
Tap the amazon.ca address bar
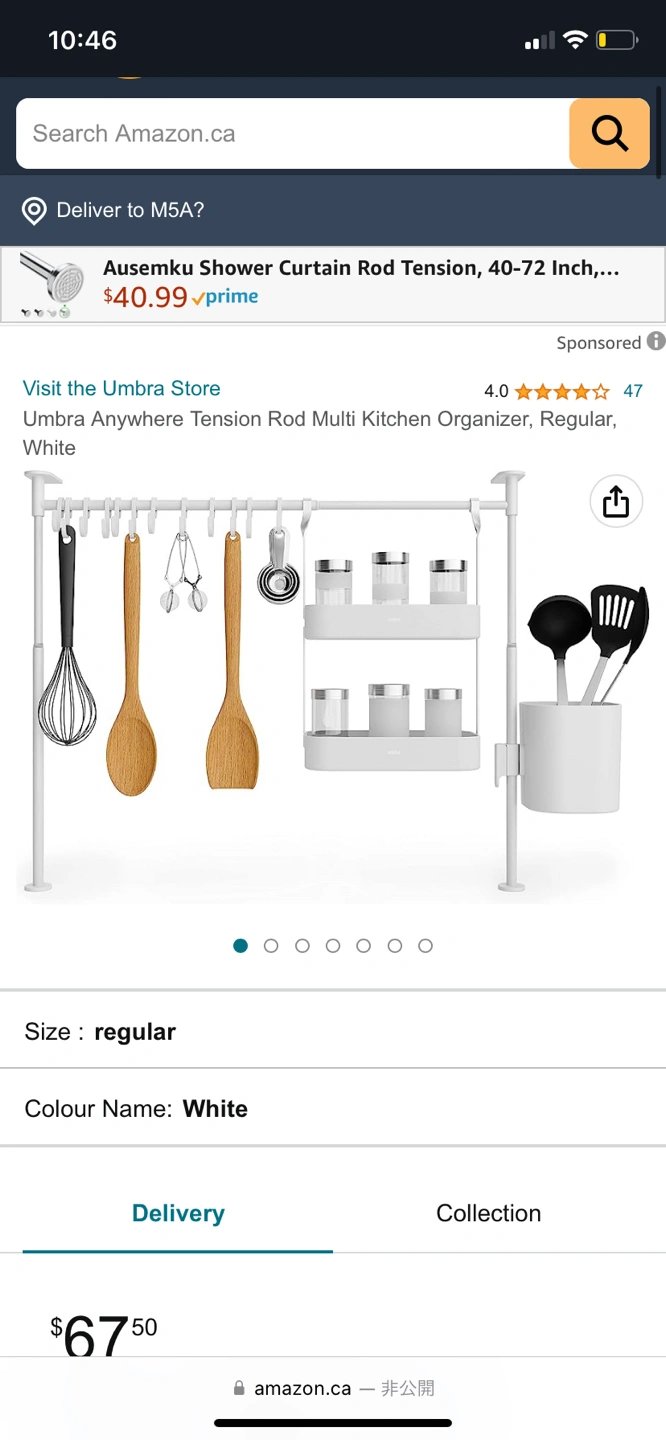[x=333, y=1388]
